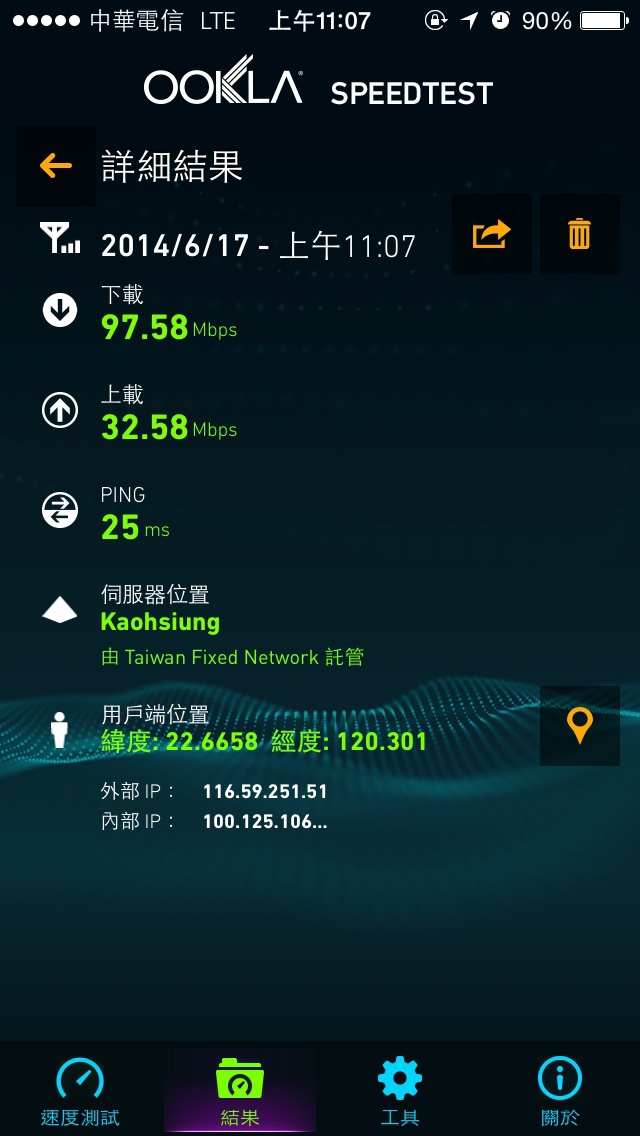This screenshot has width=640, height=1136.
Task: Share this speed test result
Action: tap(492, 234)
